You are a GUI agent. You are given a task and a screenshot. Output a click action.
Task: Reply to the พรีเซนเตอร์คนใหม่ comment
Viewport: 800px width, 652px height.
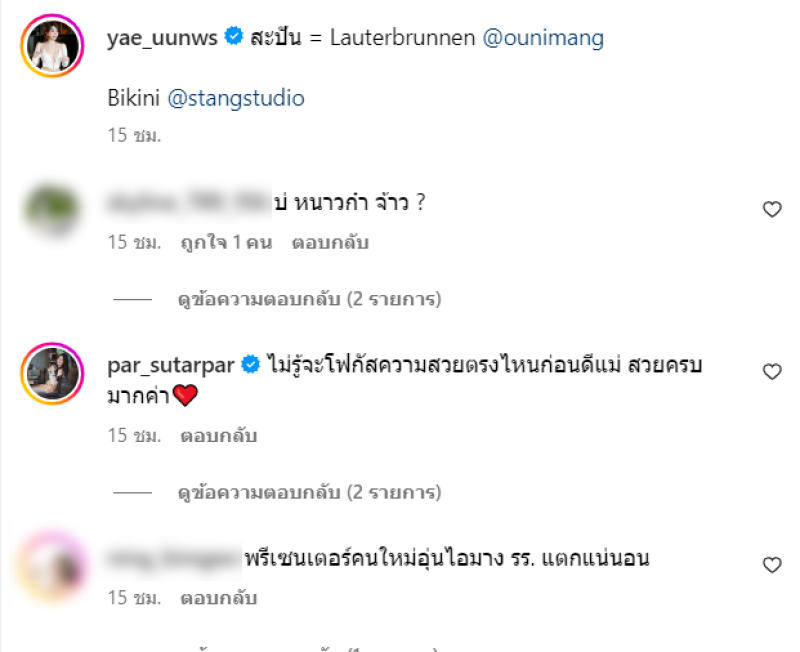219,598
